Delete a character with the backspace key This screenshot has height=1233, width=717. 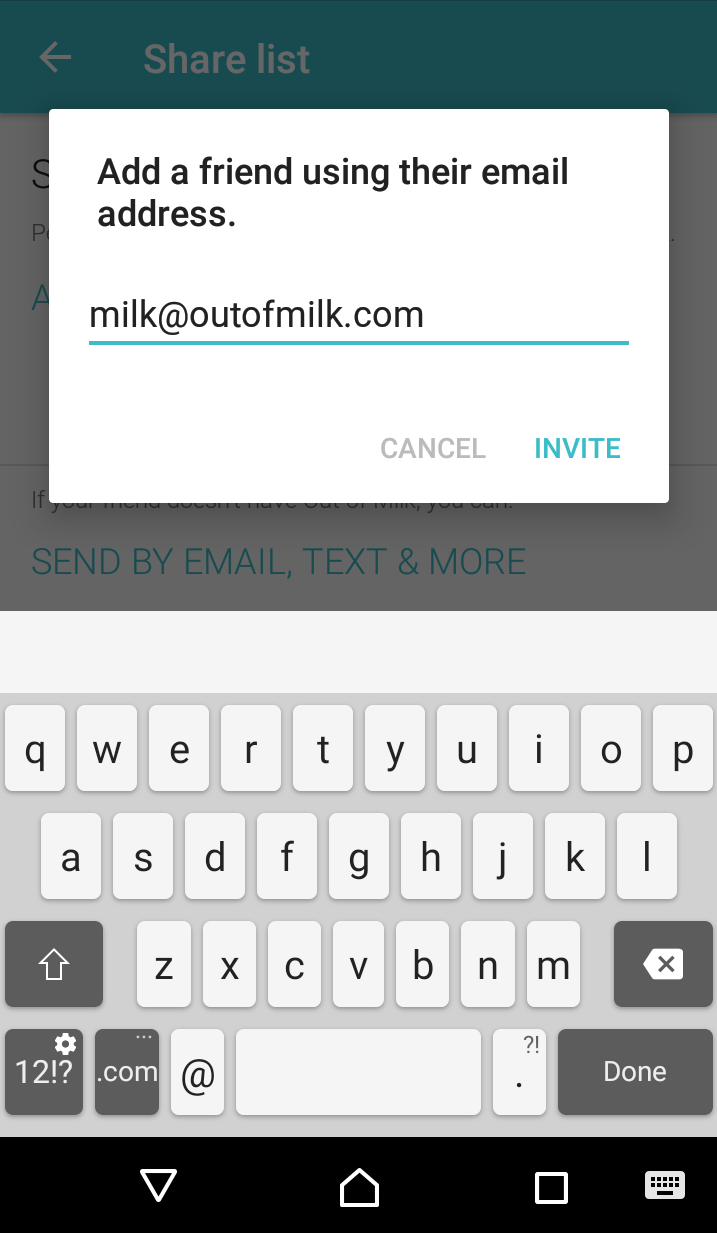pos(663,964)
